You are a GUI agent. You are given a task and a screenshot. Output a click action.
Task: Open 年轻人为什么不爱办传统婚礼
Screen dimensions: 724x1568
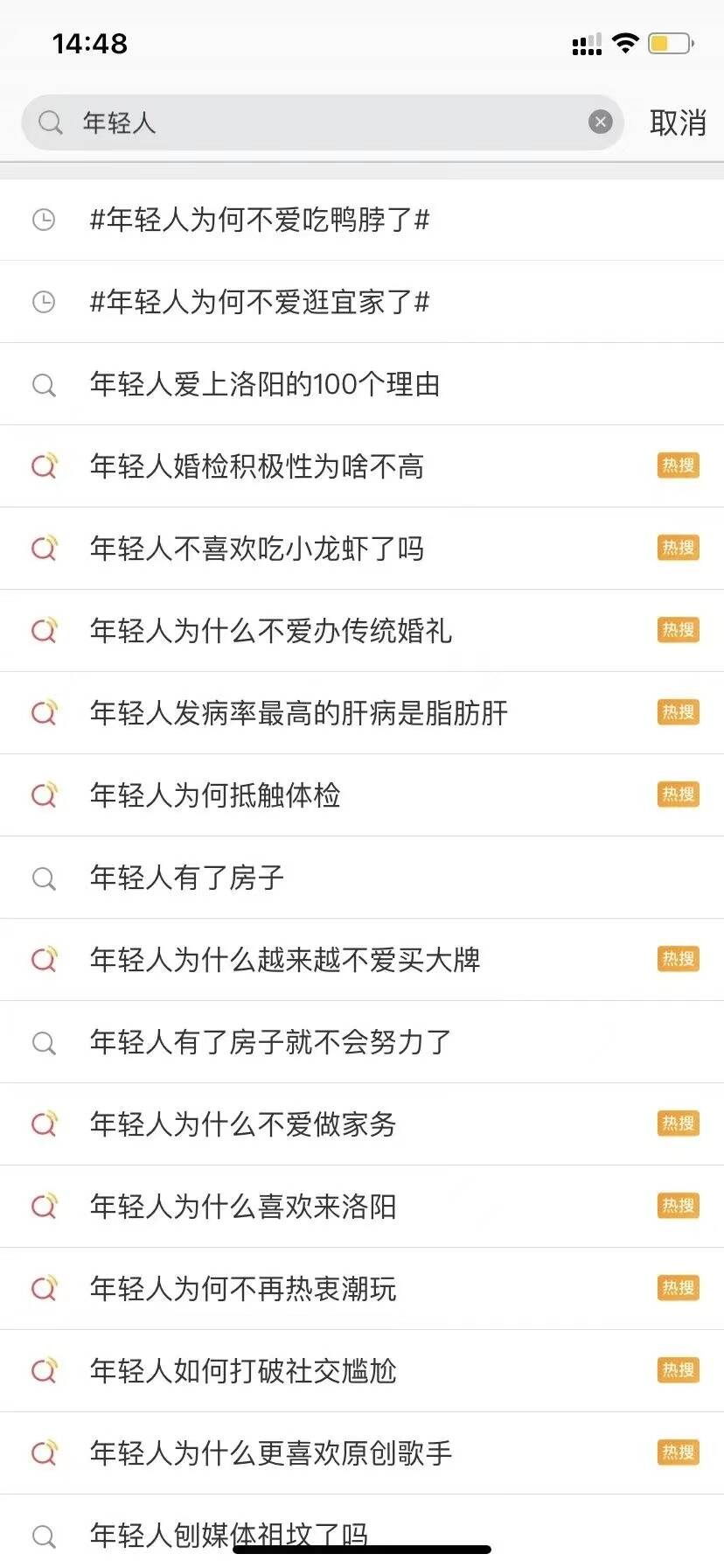click(x=271, y=631)
